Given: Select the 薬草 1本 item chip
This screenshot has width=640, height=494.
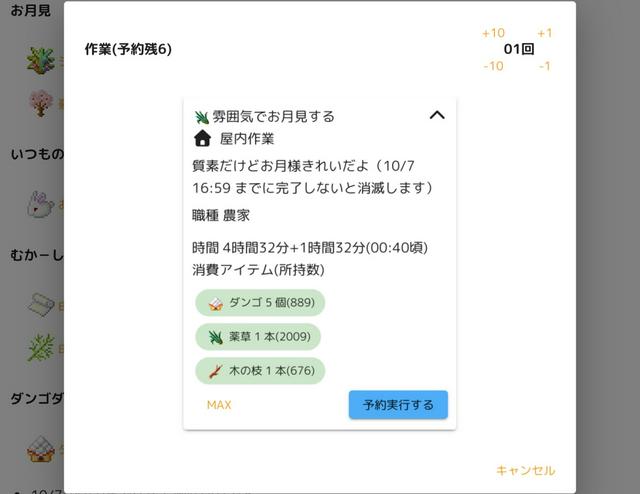Looking at the screenshot, I should [258, 337].
